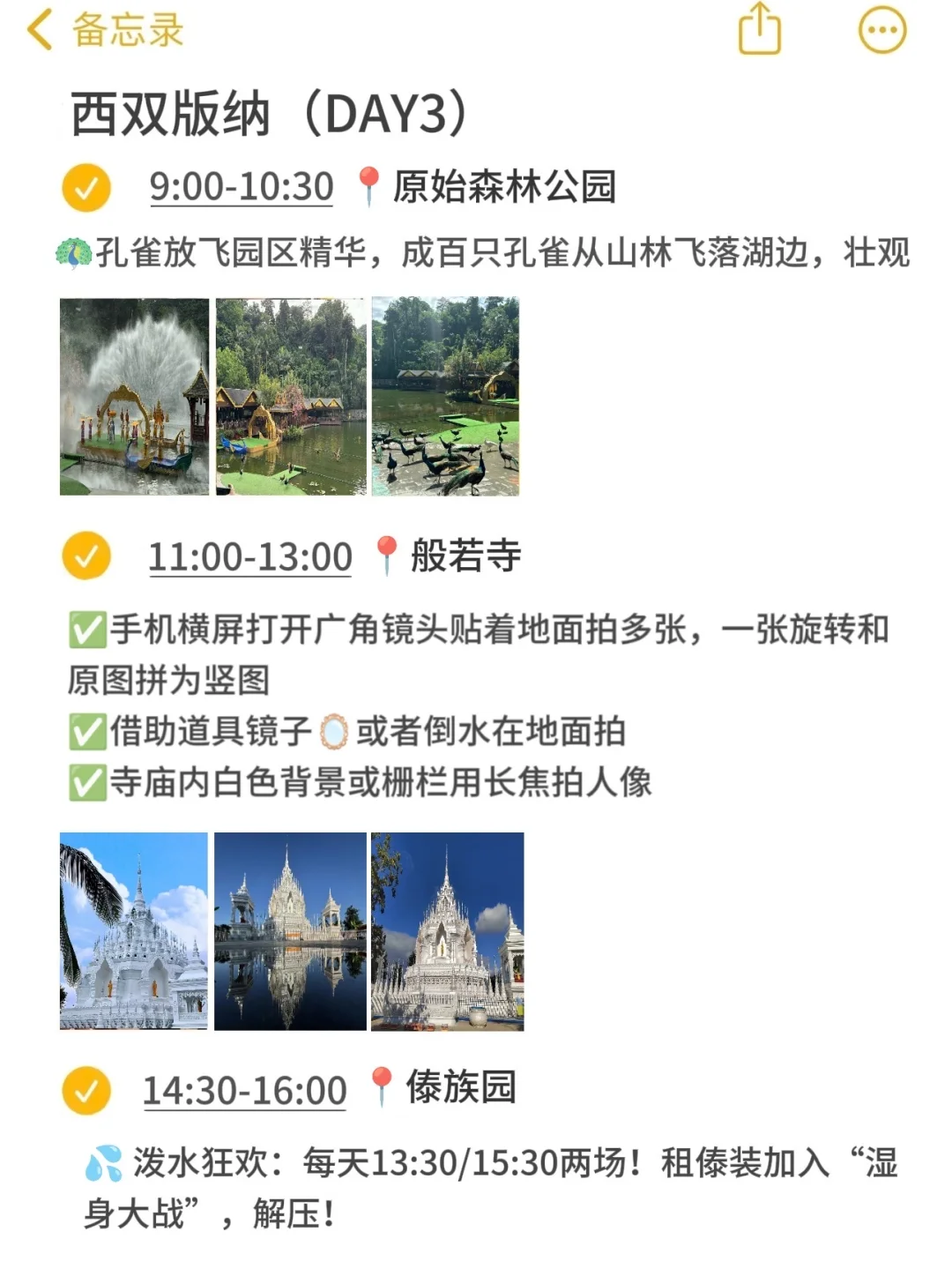Open the more options menu
The height and width of the screenshot is (1276, 952).
[x=882, y=30]
